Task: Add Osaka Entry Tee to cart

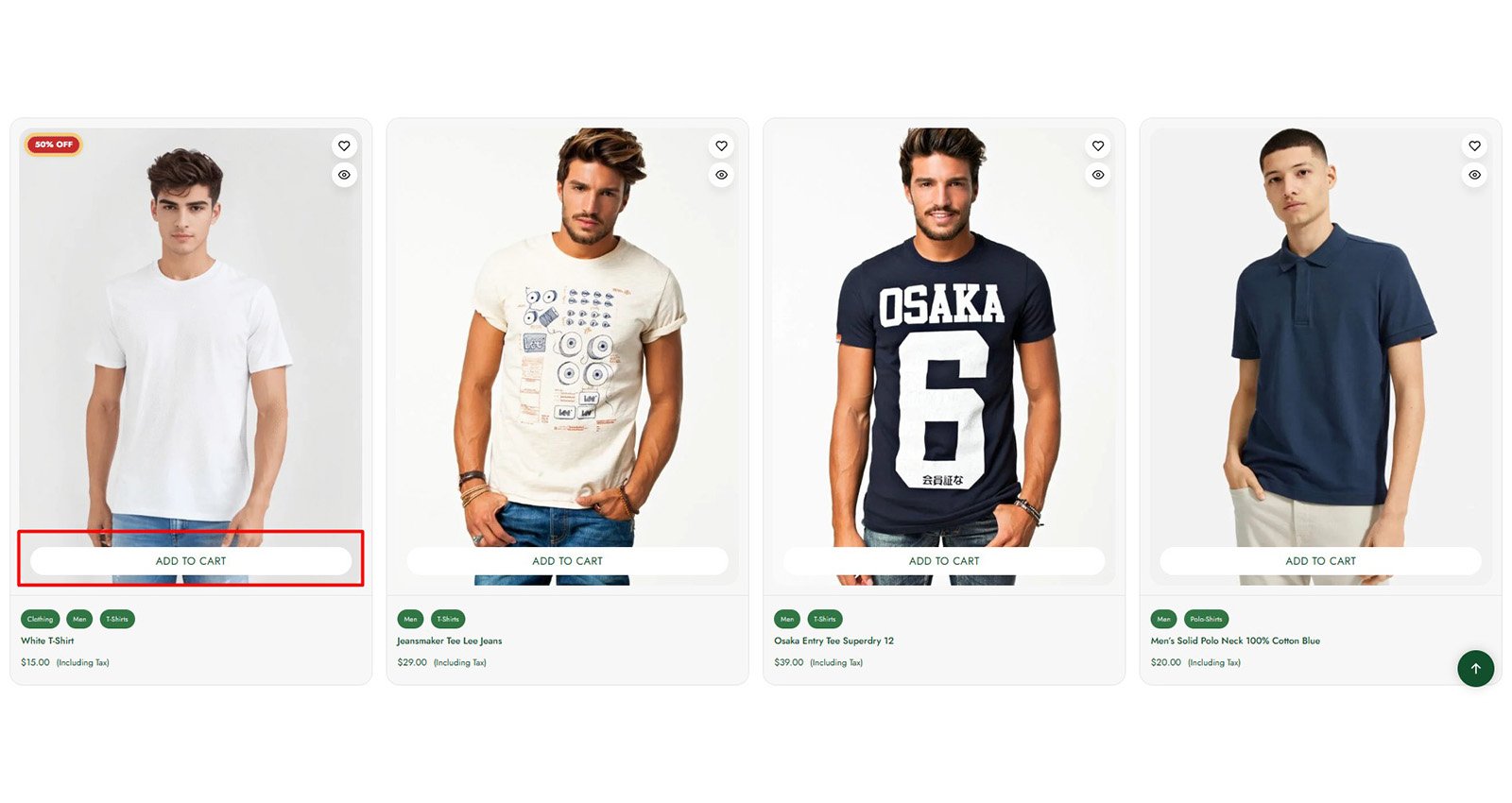Action: 944,560
